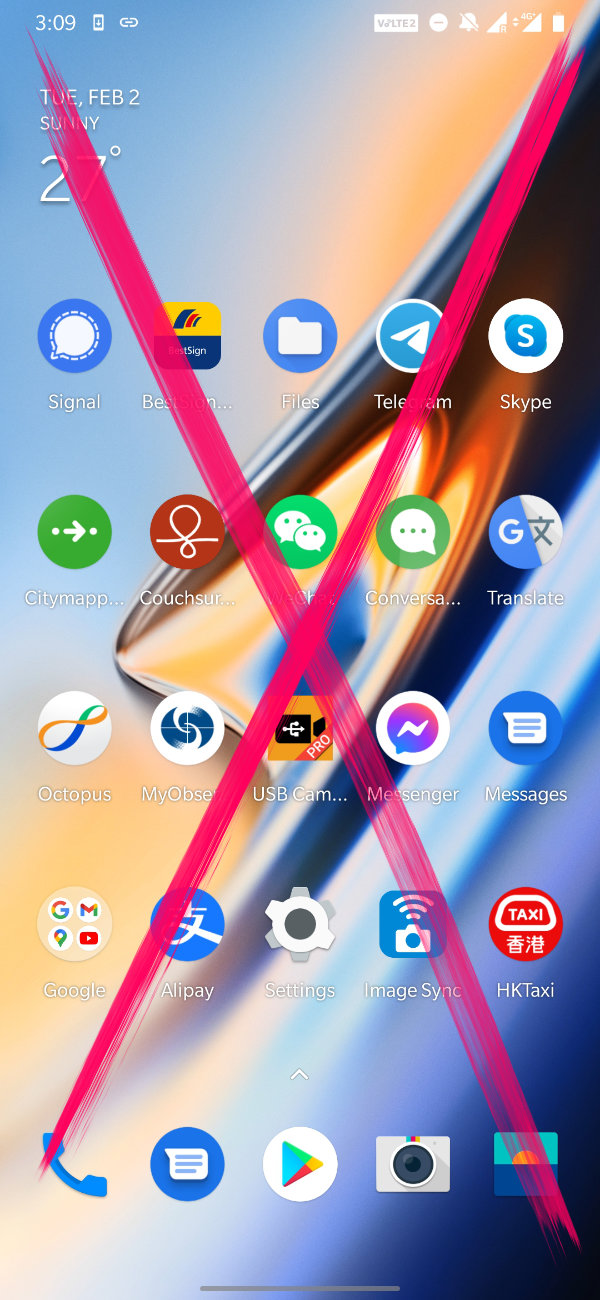
Task: Open the Phone dialer in the dock
Action: [x=75, y=1165]
